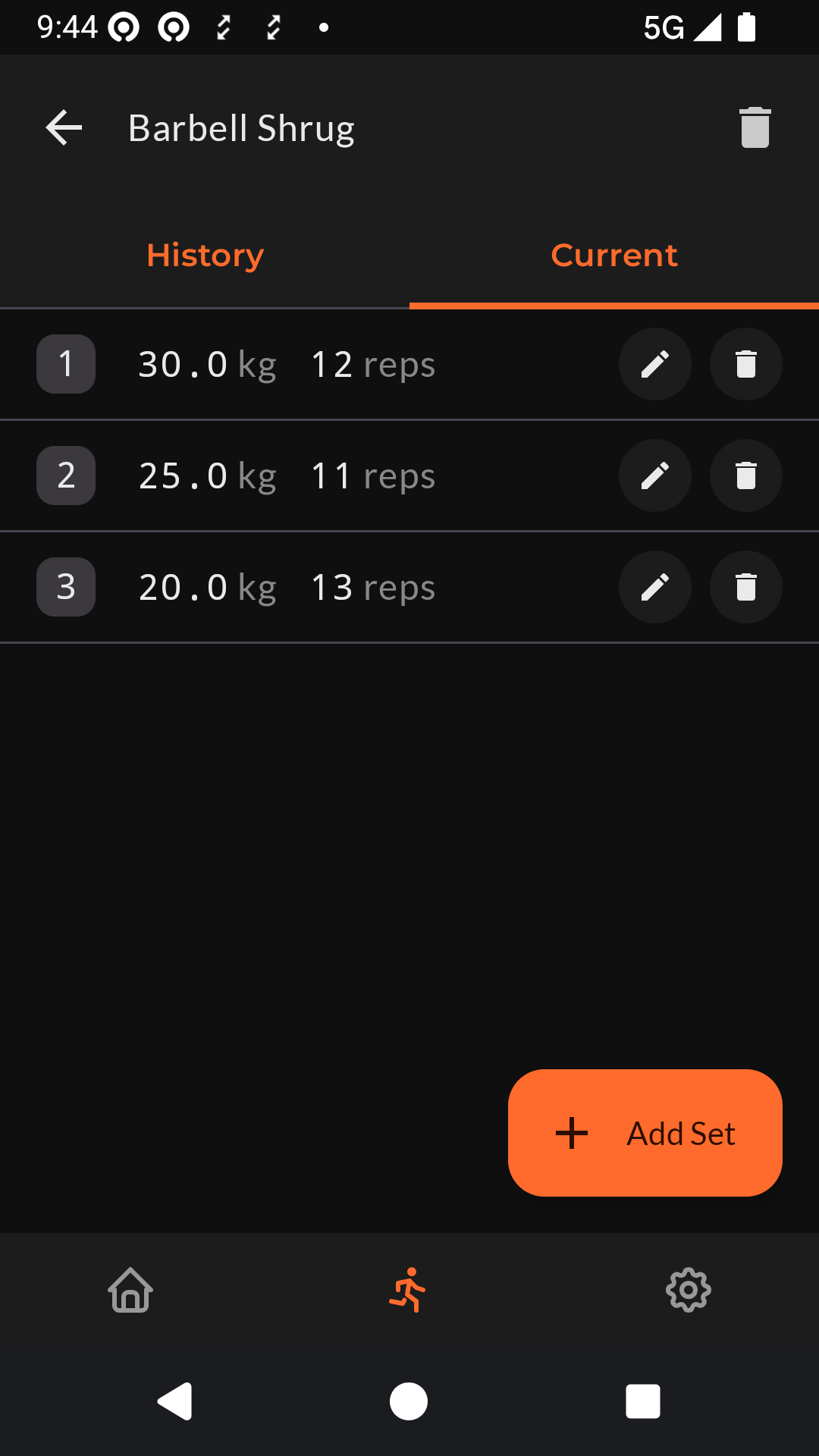Tap the back arrow next to Barbell Shrug
The height and width of the screenshot is (1456, 819).
[64, 127]
